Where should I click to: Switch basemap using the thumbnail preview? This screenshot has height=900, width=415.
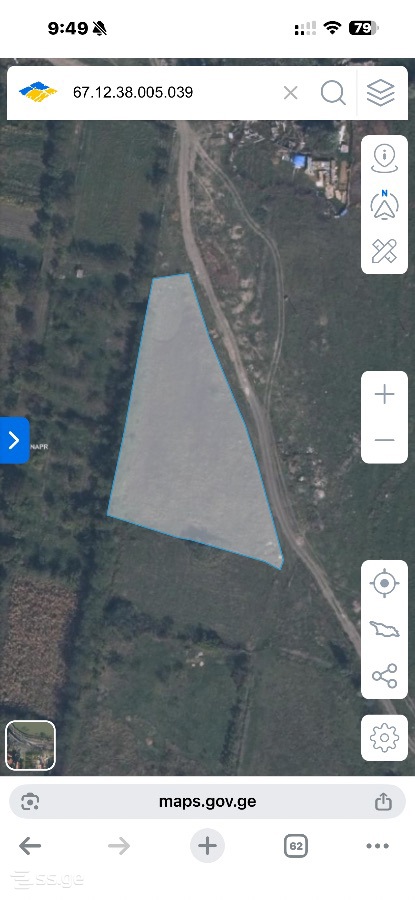tap(30, 745)
